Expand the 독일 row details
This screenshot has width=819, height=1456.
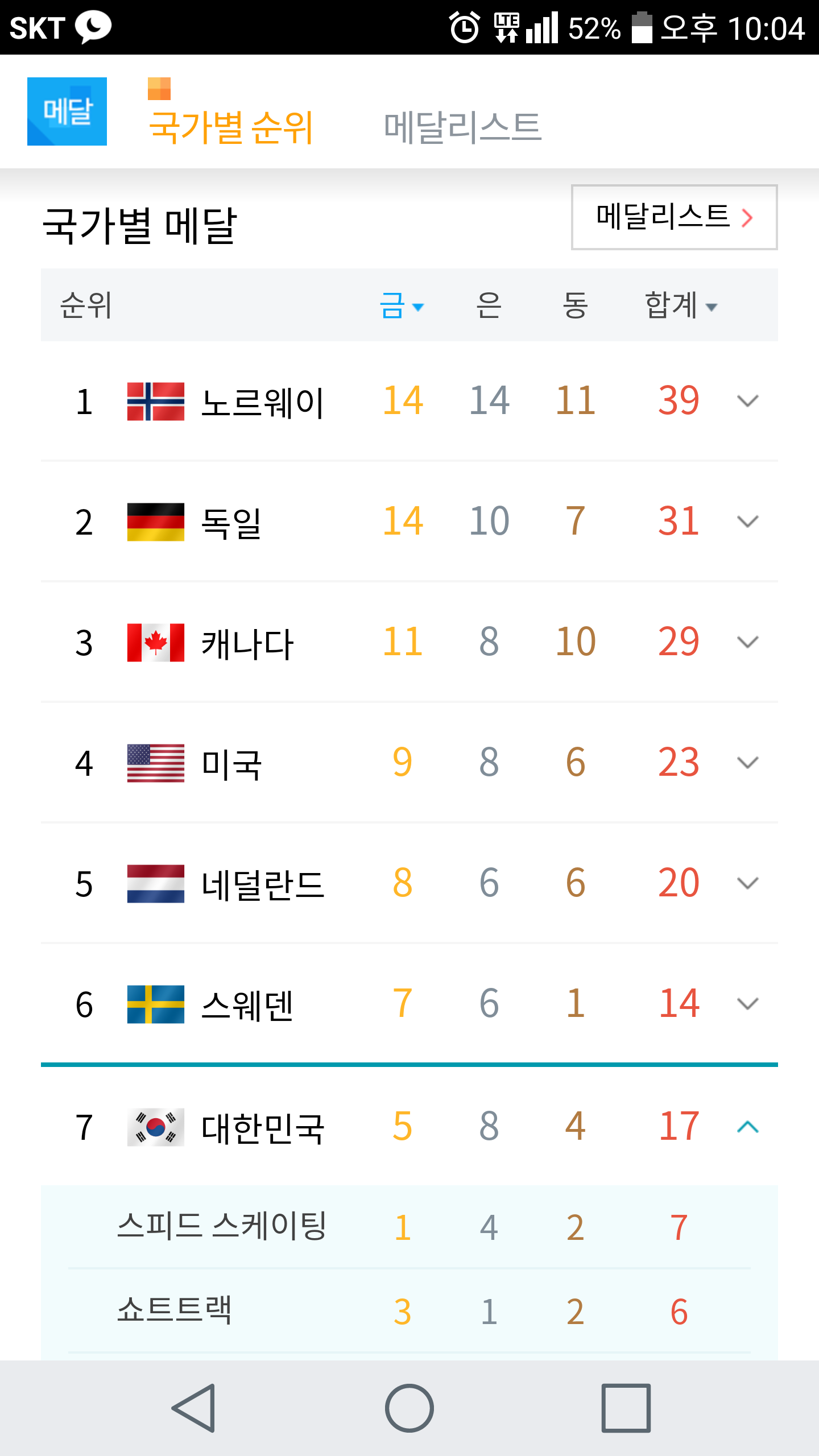point(747,522)
